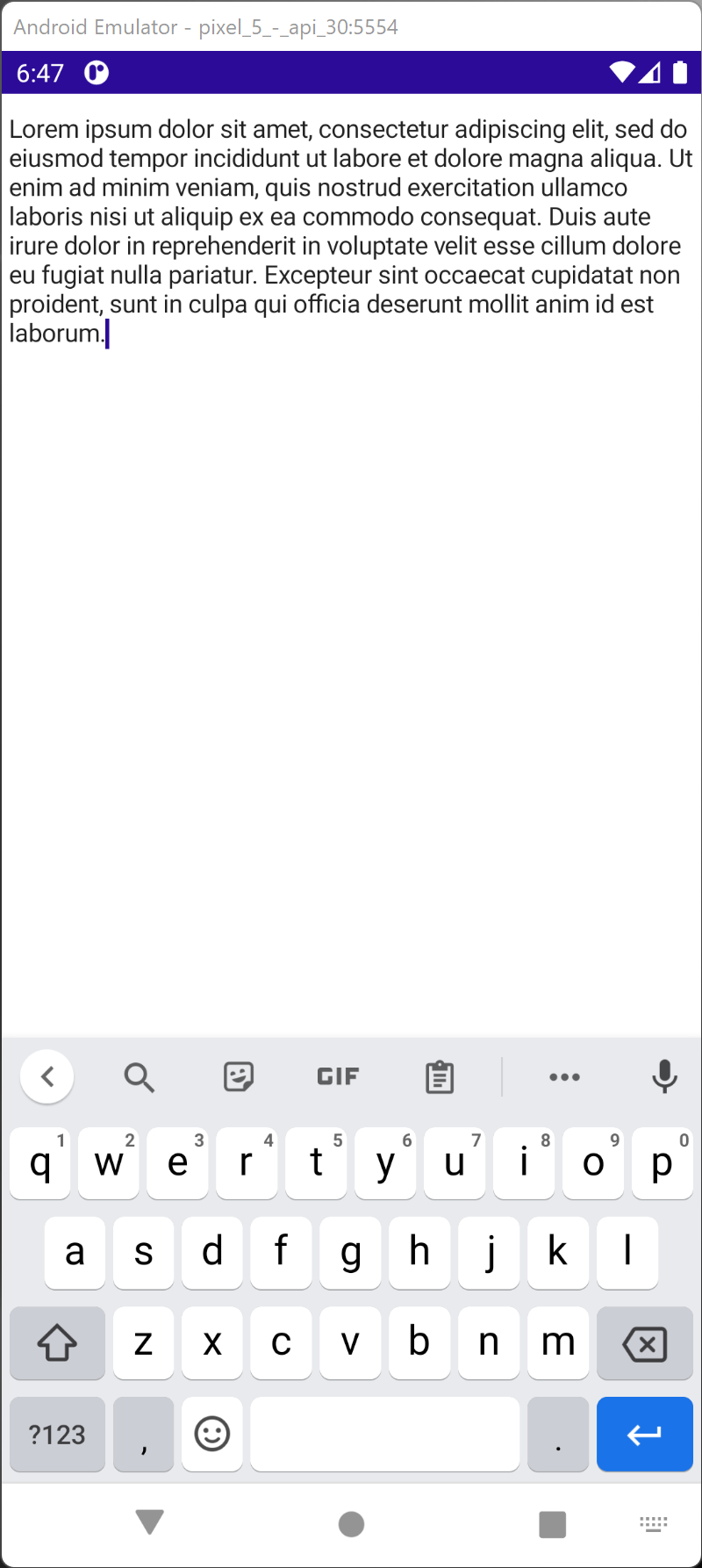Open the sticker picker on the keyboard

(239, 1076)
